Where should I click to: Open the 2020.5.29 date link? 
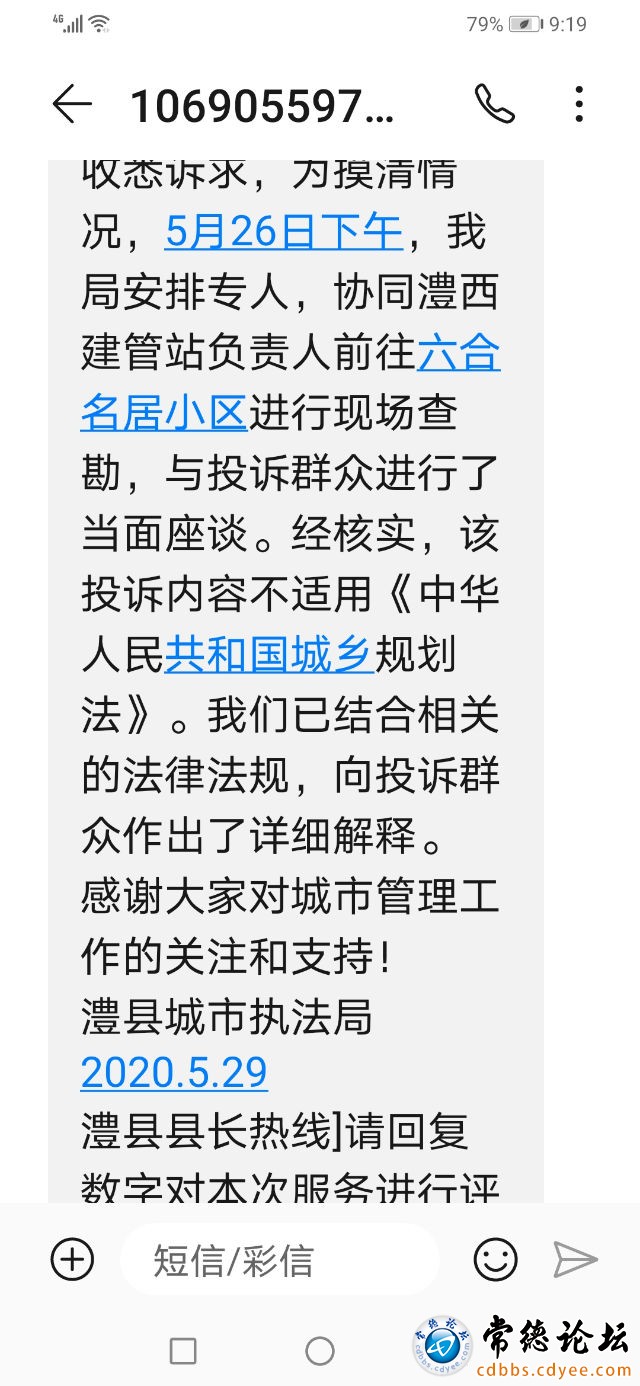pos(174,1073)
